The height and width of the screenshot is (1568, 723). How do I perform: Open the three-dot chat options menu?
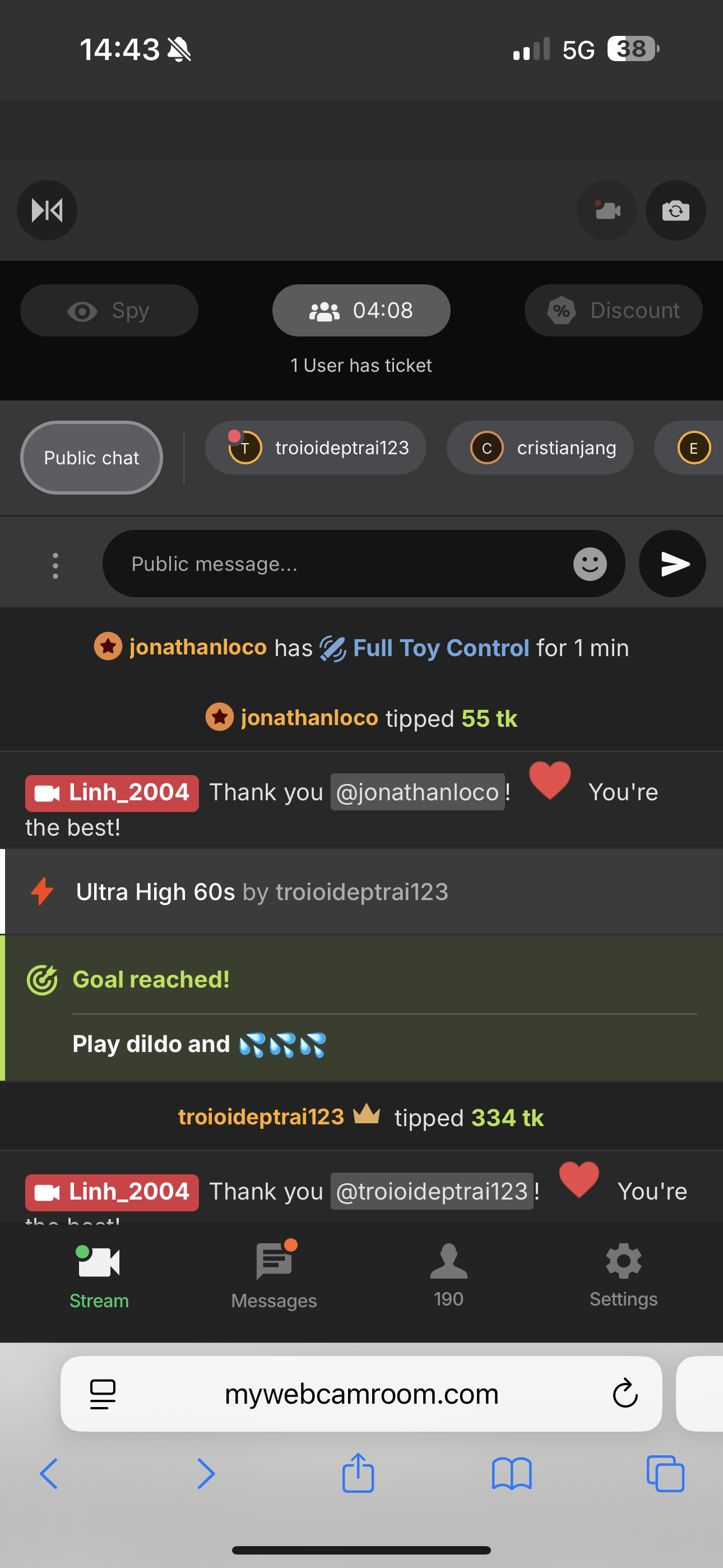point(55,565)
